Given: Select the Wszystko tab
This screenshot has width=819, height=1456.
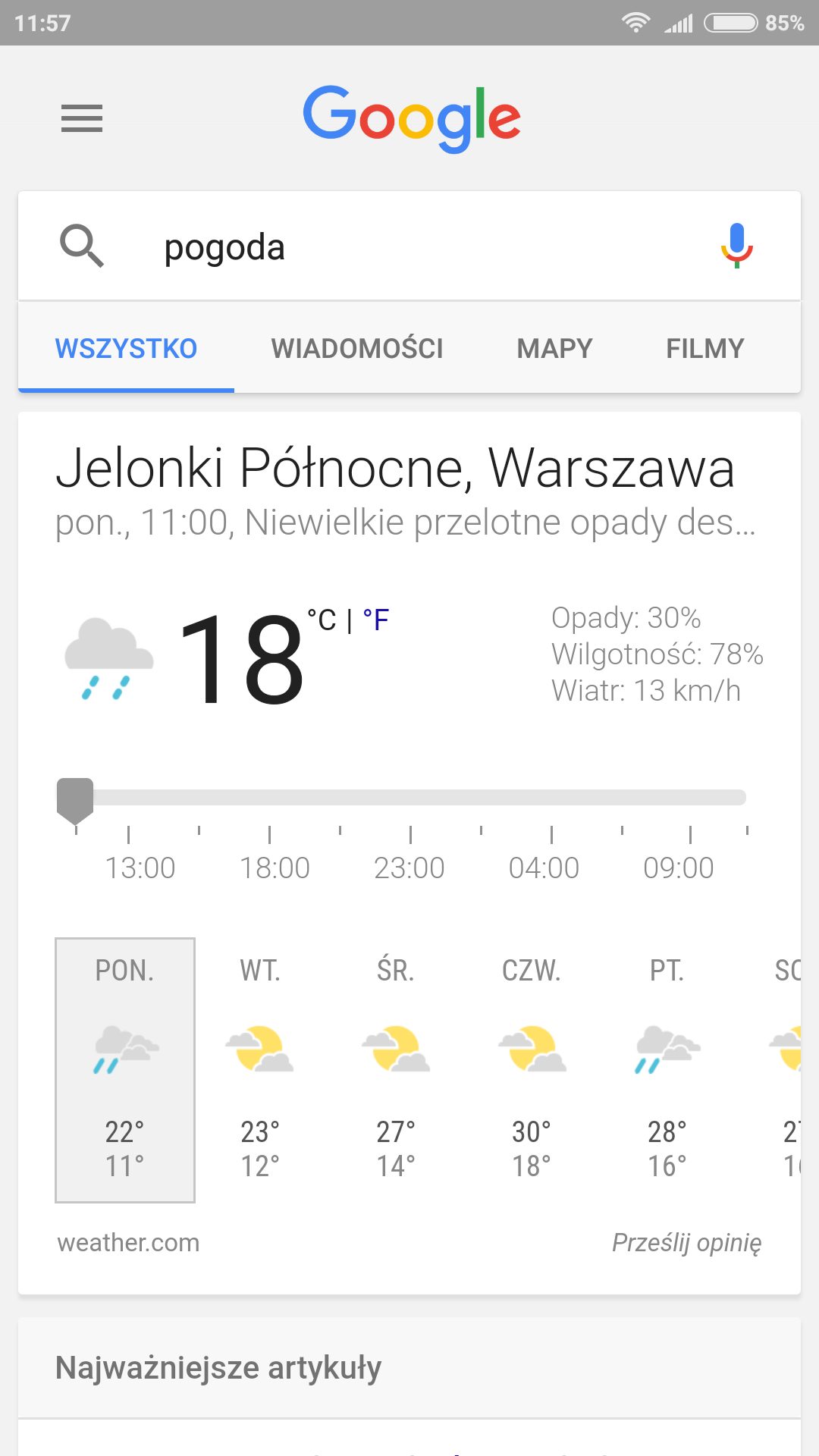Looking at the screenshot, I should pos(126,349).
